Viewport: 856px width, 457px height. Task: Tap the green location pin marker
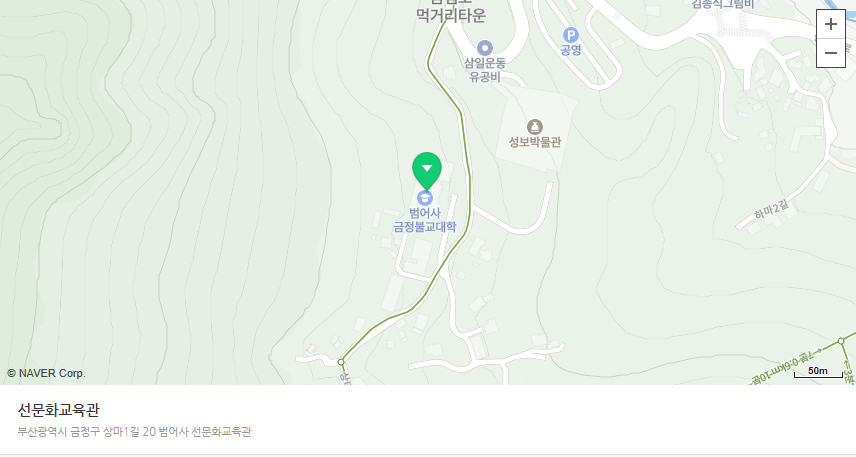(427, 168)
